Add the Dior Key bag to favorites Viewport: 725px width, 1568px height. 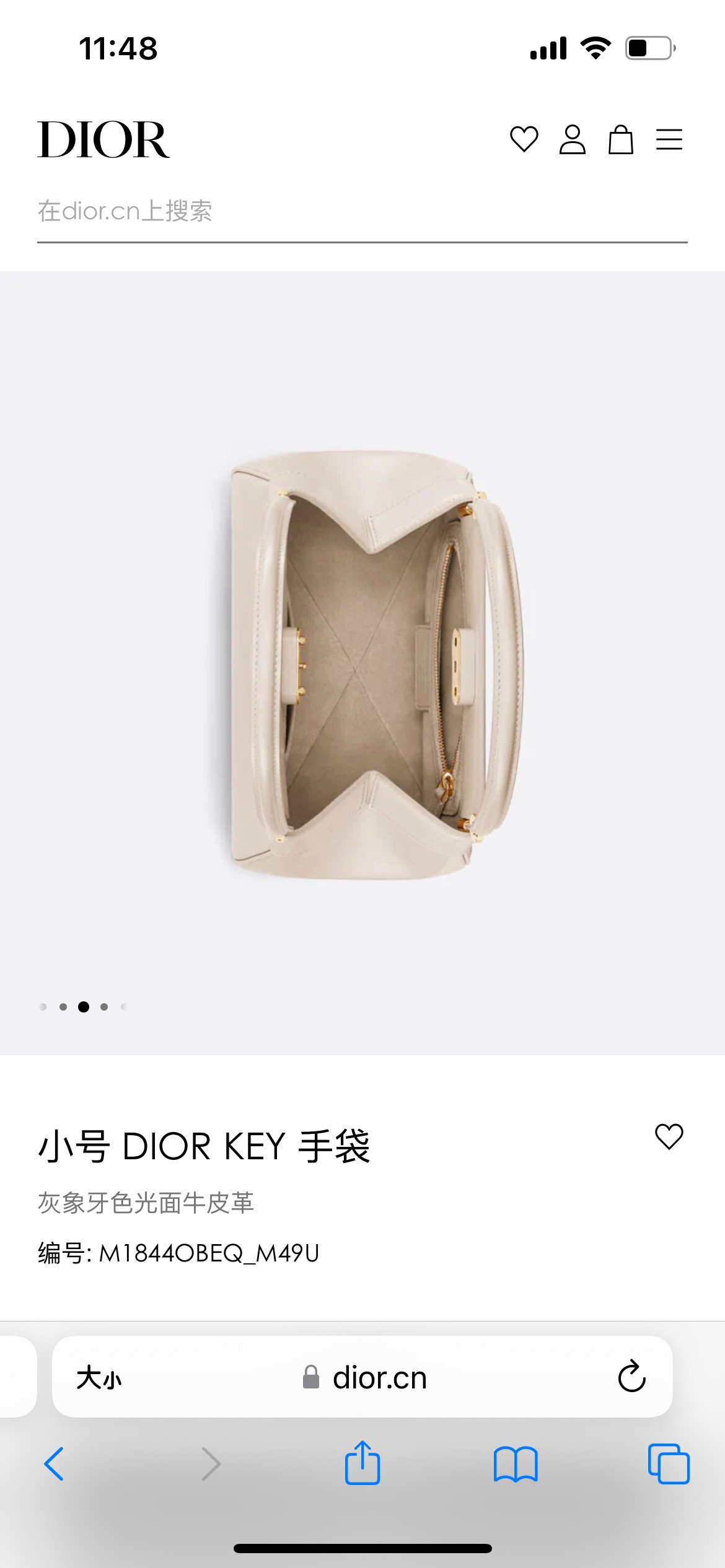(x=669, y=1136)
